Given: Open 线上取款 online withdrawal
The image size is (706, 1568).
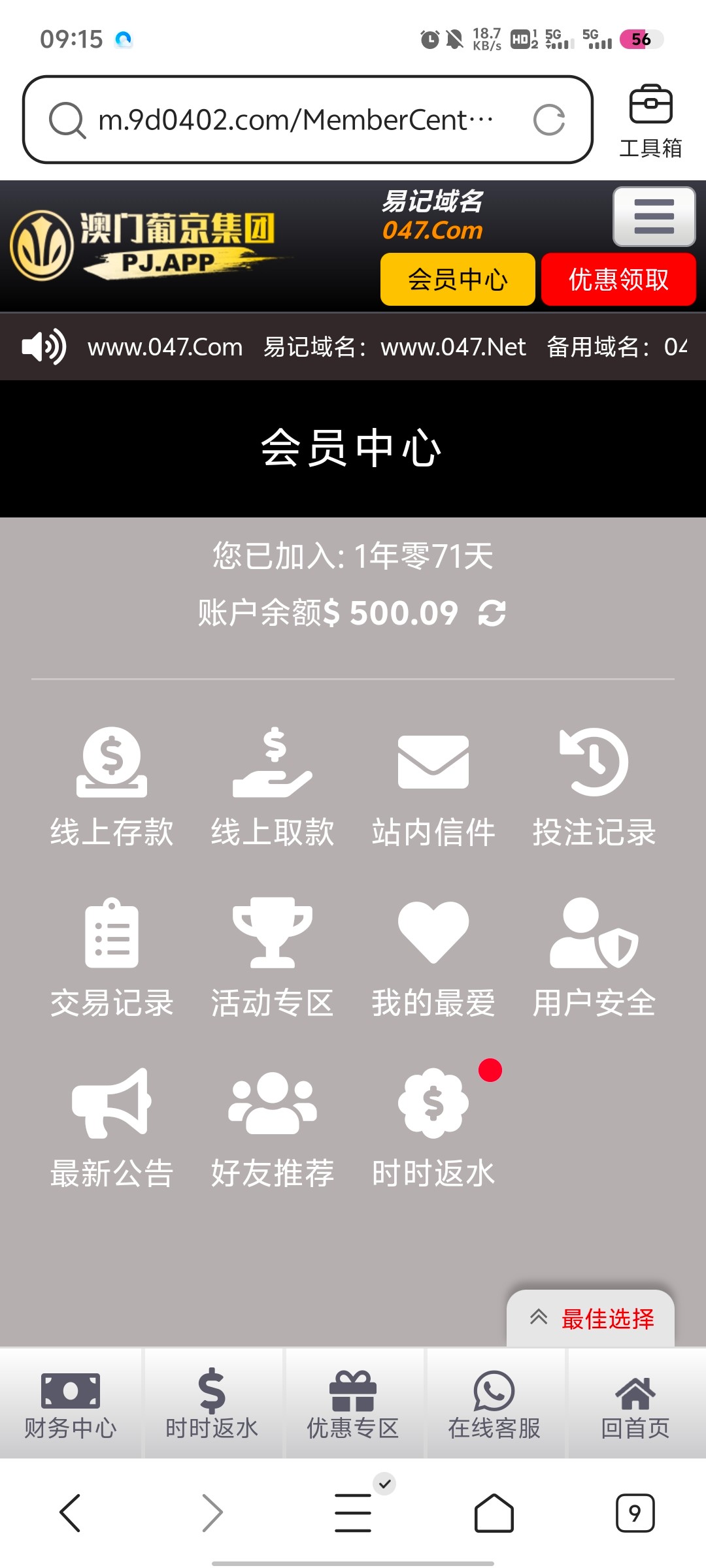Looking at the screenshot, I should pyautogui.click(x=273, y=787).
